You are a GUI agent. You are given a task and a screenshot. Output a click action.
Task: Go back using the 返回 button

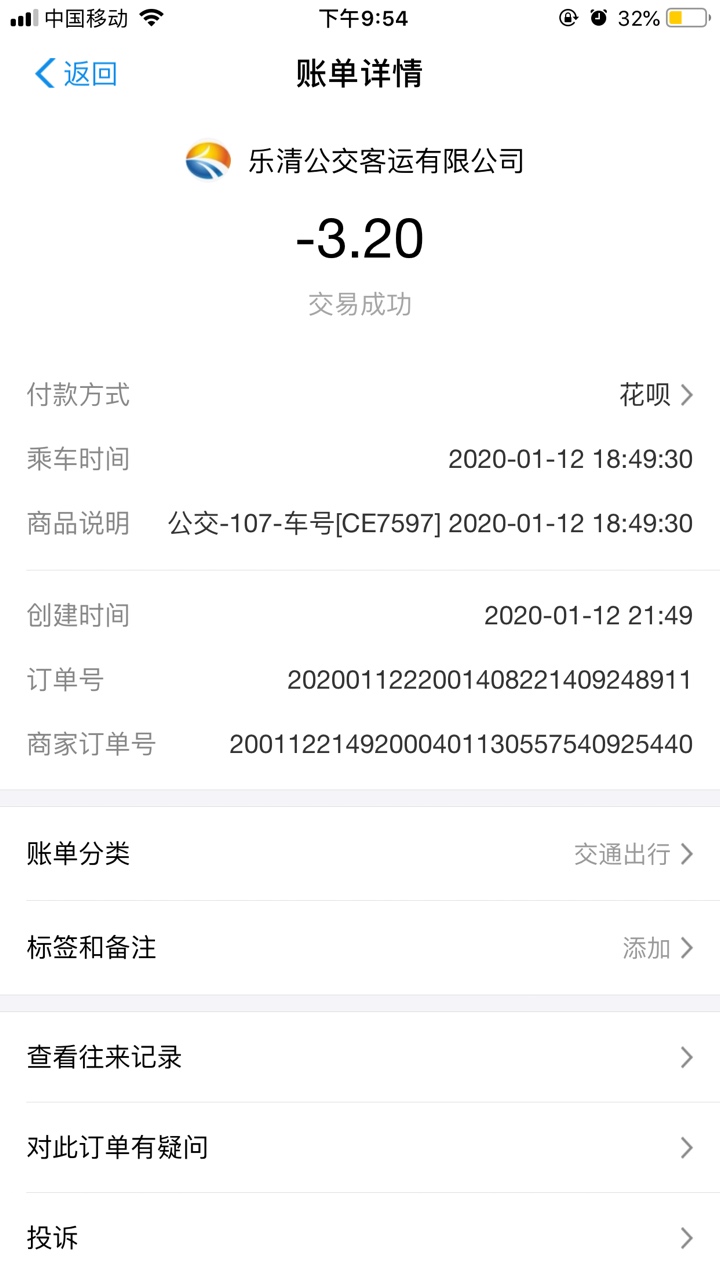coord(76,73)
